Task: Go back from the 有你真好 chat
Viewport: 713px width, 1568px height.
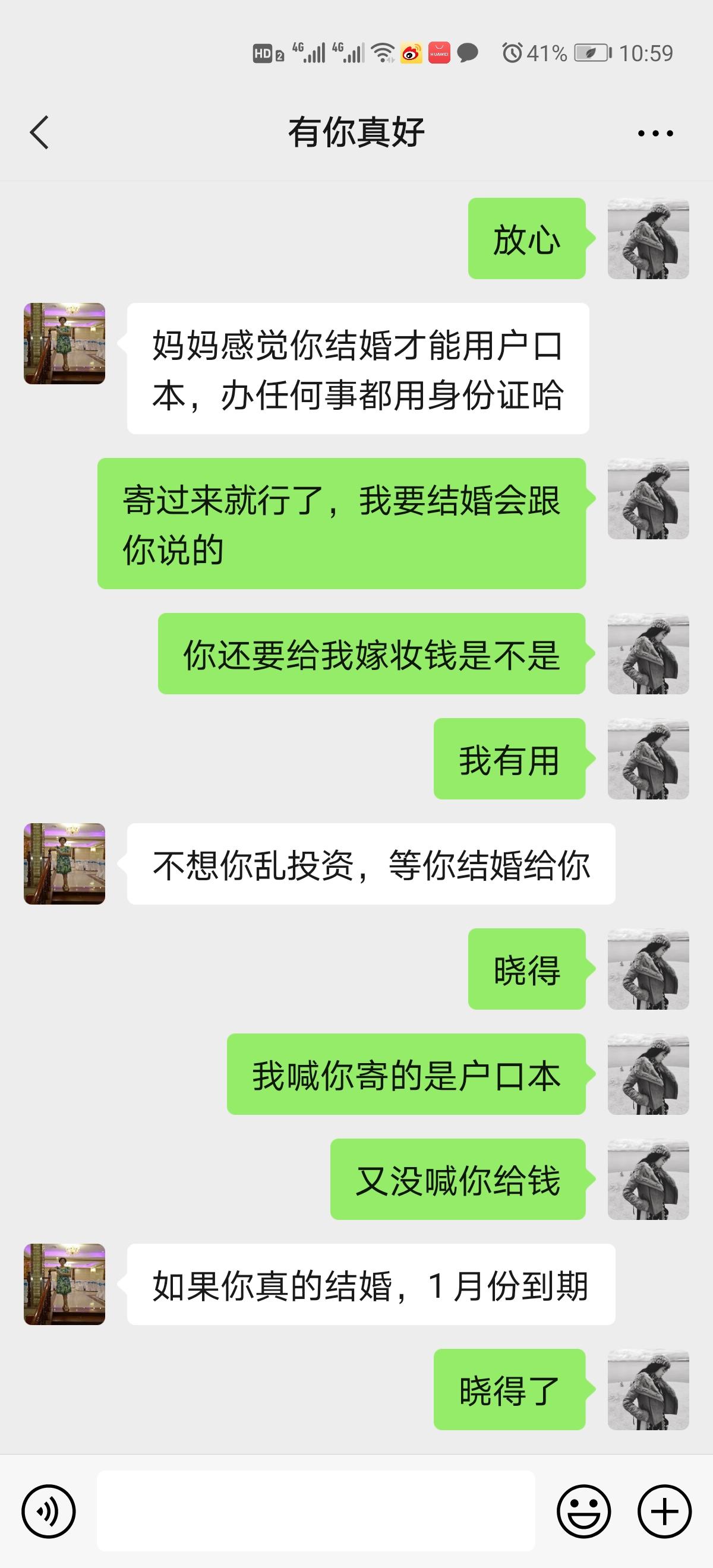Action: (40, 132)
